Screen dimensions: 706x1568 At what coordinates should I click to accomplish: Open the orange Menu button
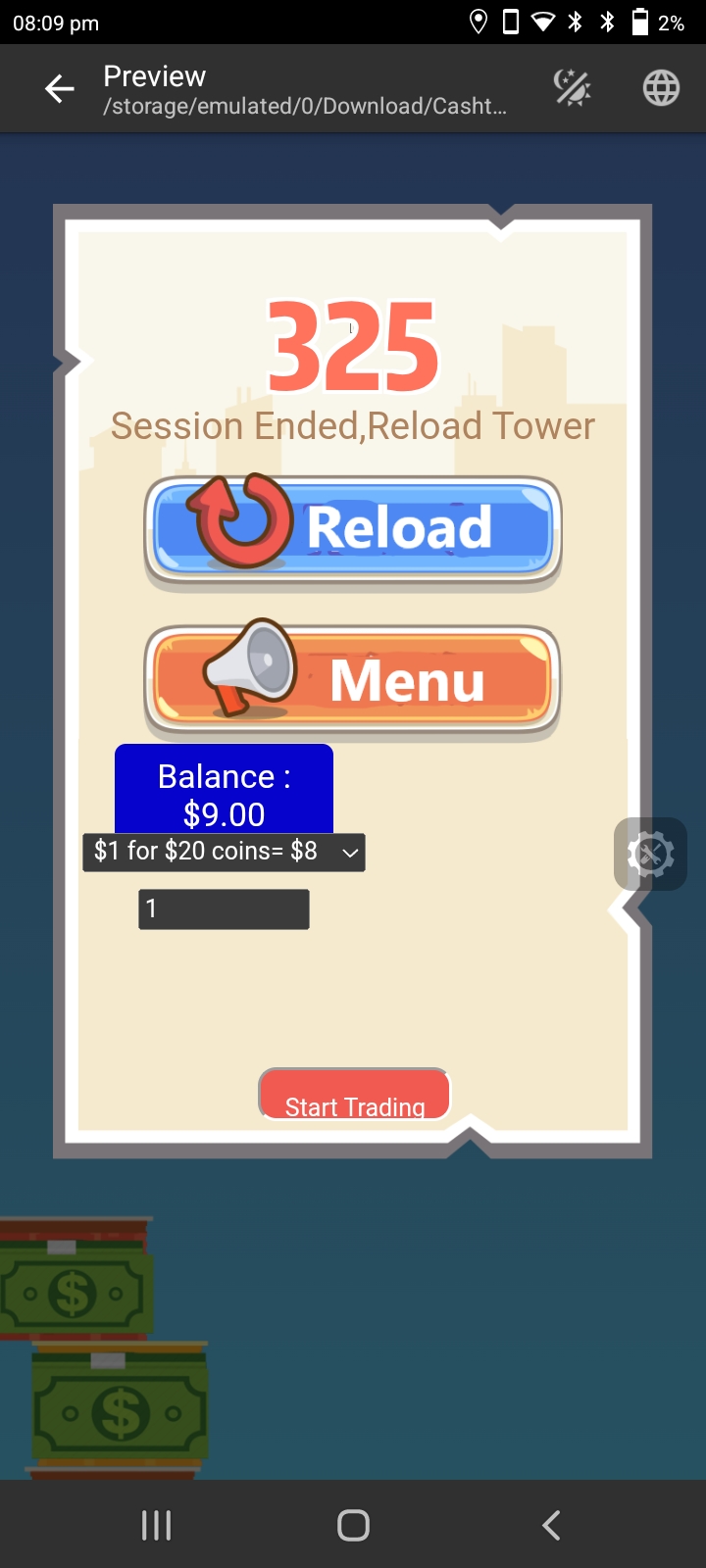(353, 680)
